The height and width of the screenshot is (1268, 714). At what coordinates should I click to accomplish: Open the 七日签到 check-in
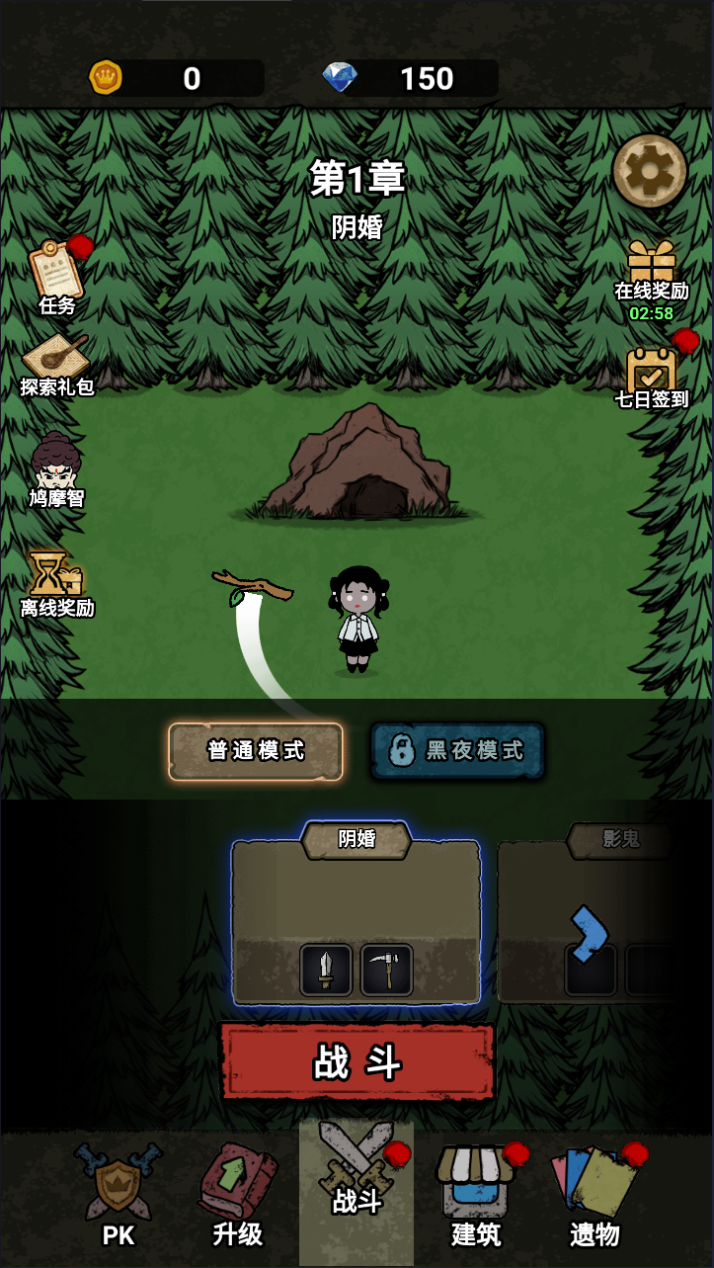[x=651, y=377]
